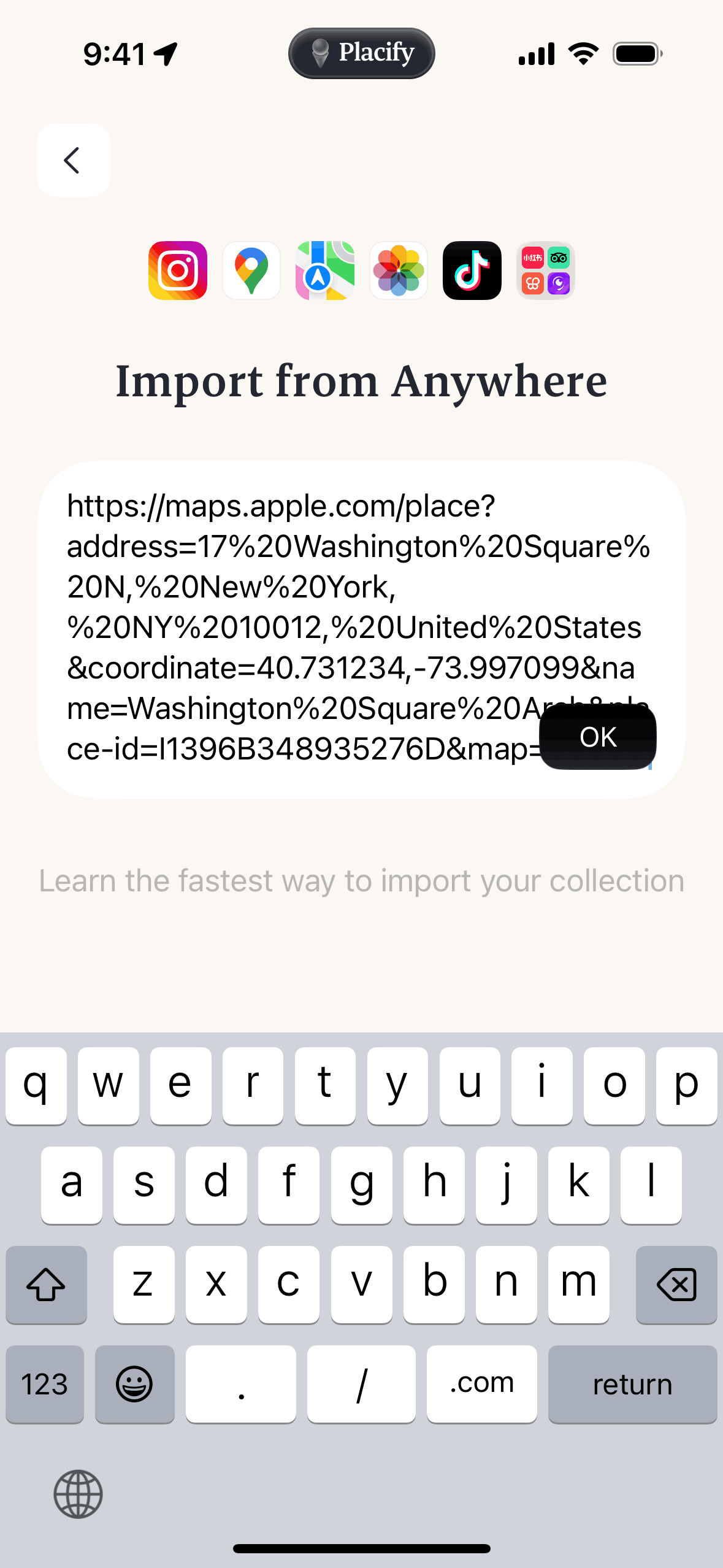The width and height of the screenshot is (723, 1568).
Task: Open the fastest way to import tip
Action: coord(361,881)
